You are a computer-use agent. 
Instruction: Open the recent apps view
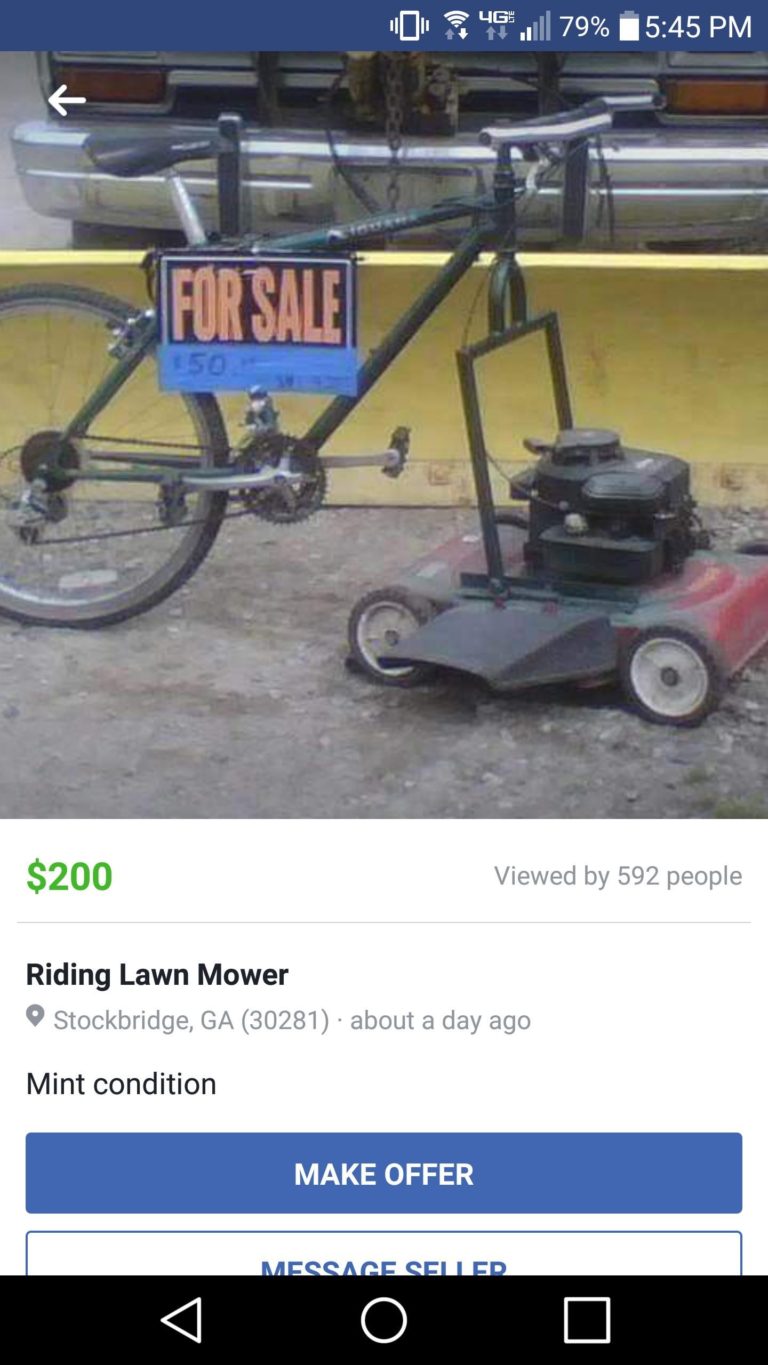point(586,1320)
